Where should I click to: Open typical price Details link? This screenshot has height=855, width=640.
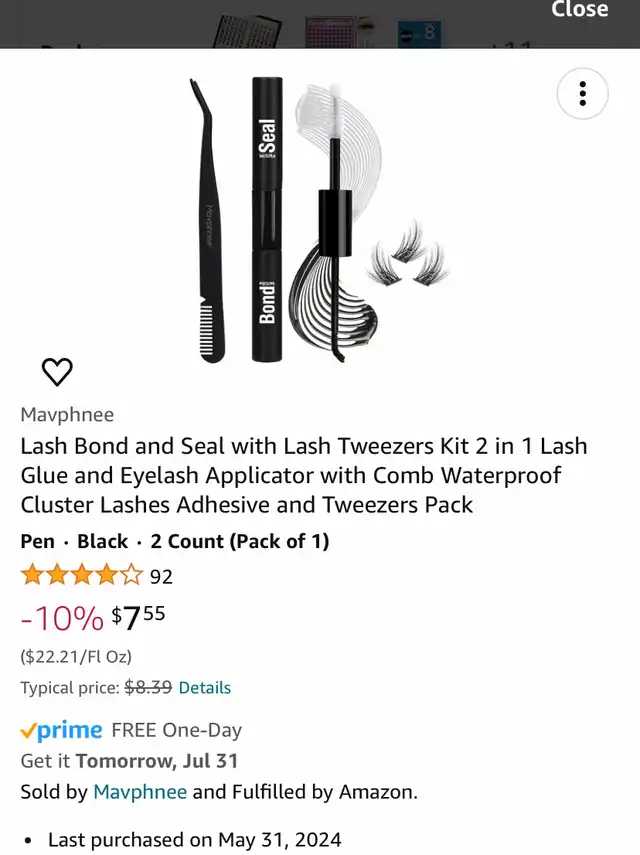click(204, 688)
